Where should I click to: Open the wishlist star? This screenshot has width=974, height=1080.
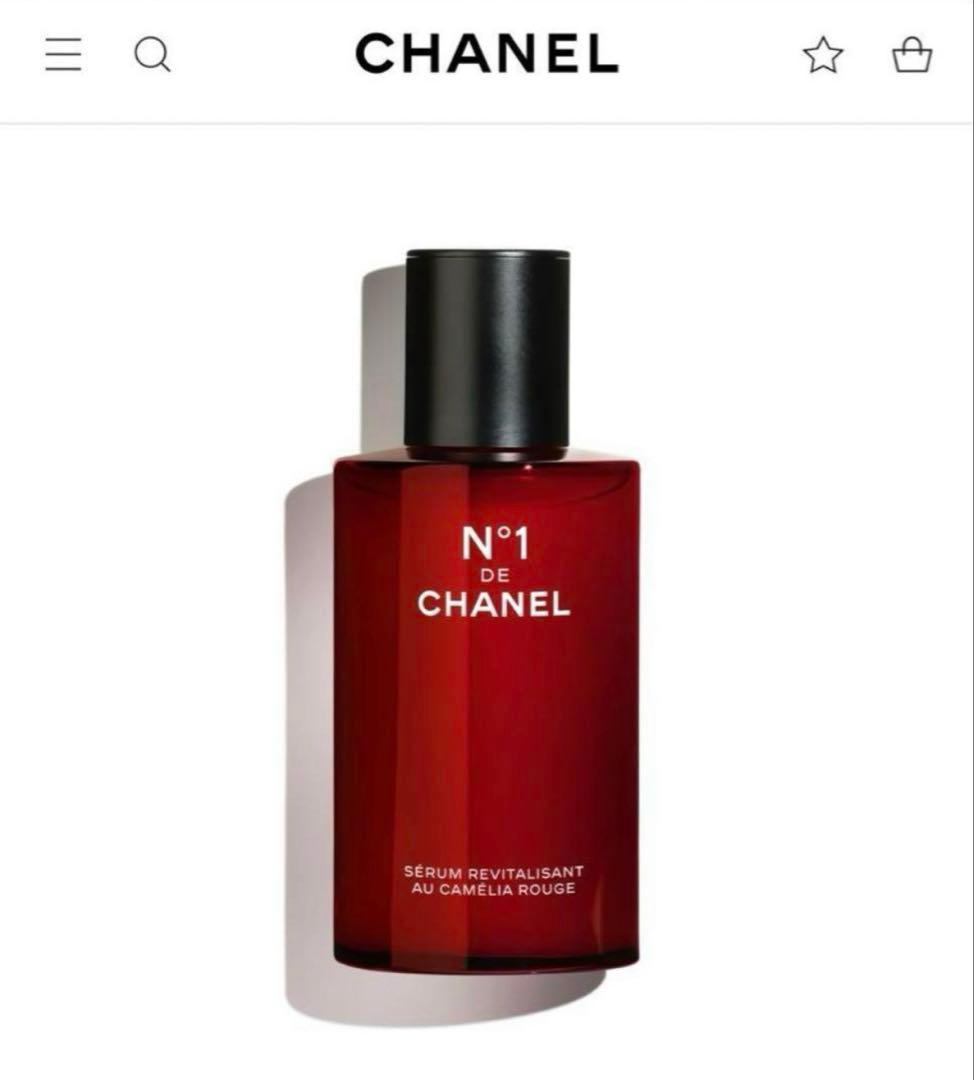coord(823,55)
